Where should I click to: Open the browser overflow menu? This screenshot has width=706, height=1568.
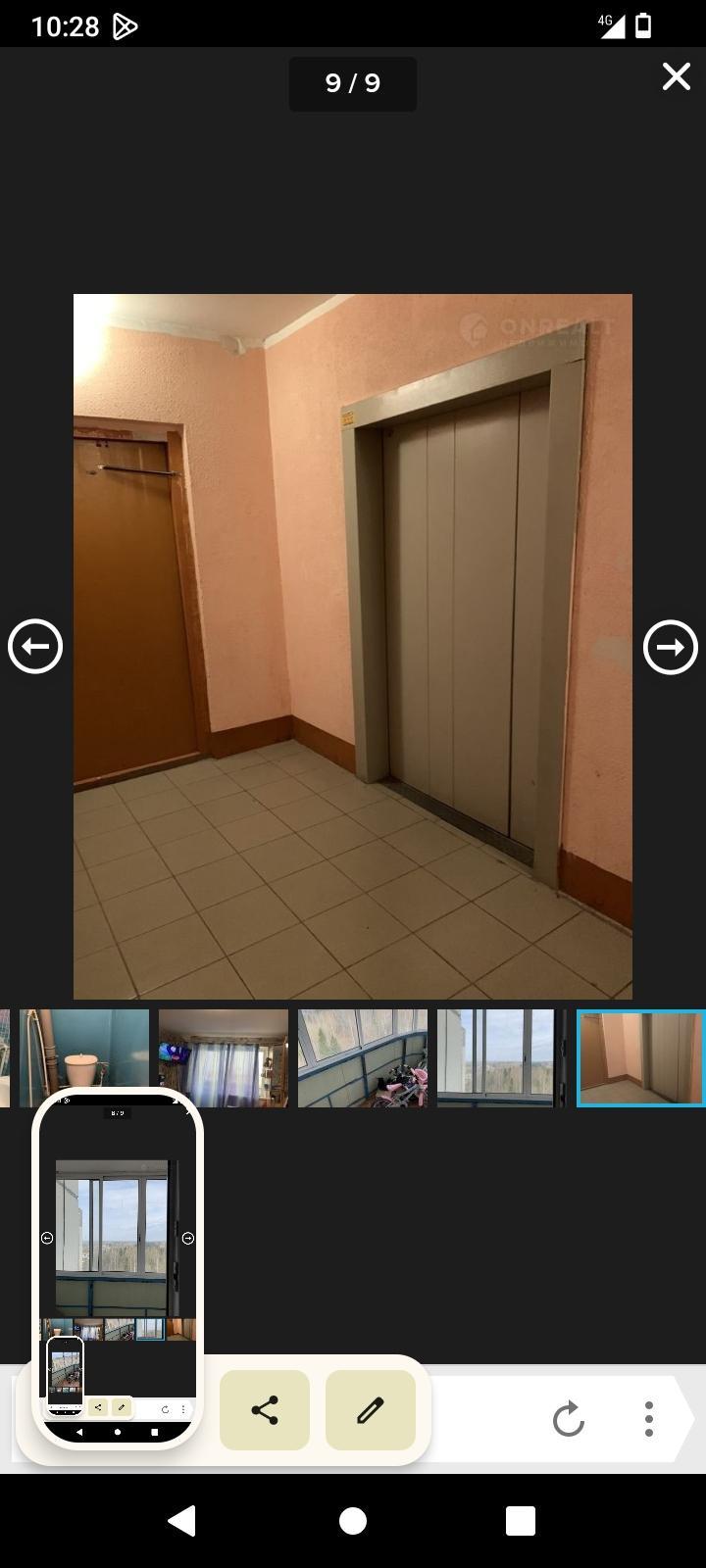(x=648, y=1418)
